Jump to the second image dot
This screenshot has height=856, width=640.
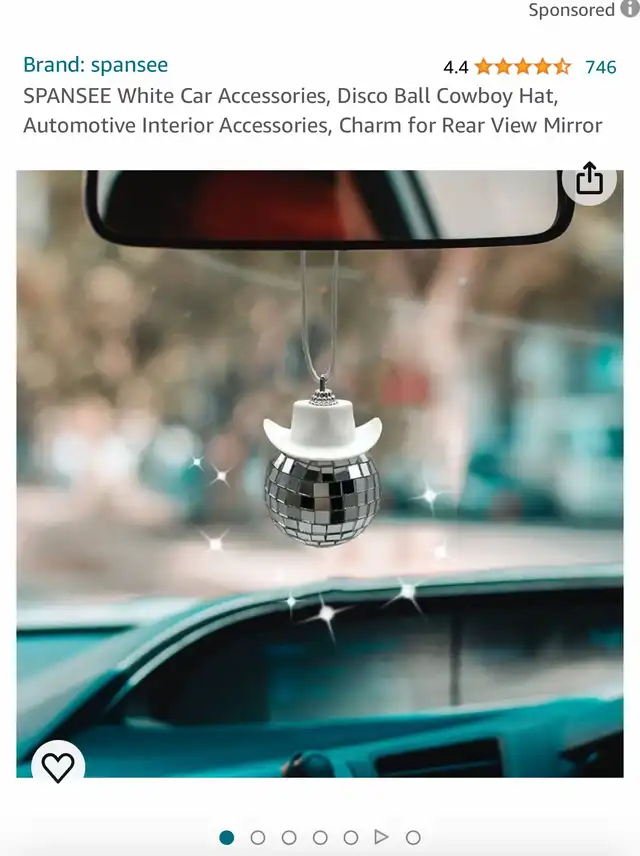pos(258,837)
